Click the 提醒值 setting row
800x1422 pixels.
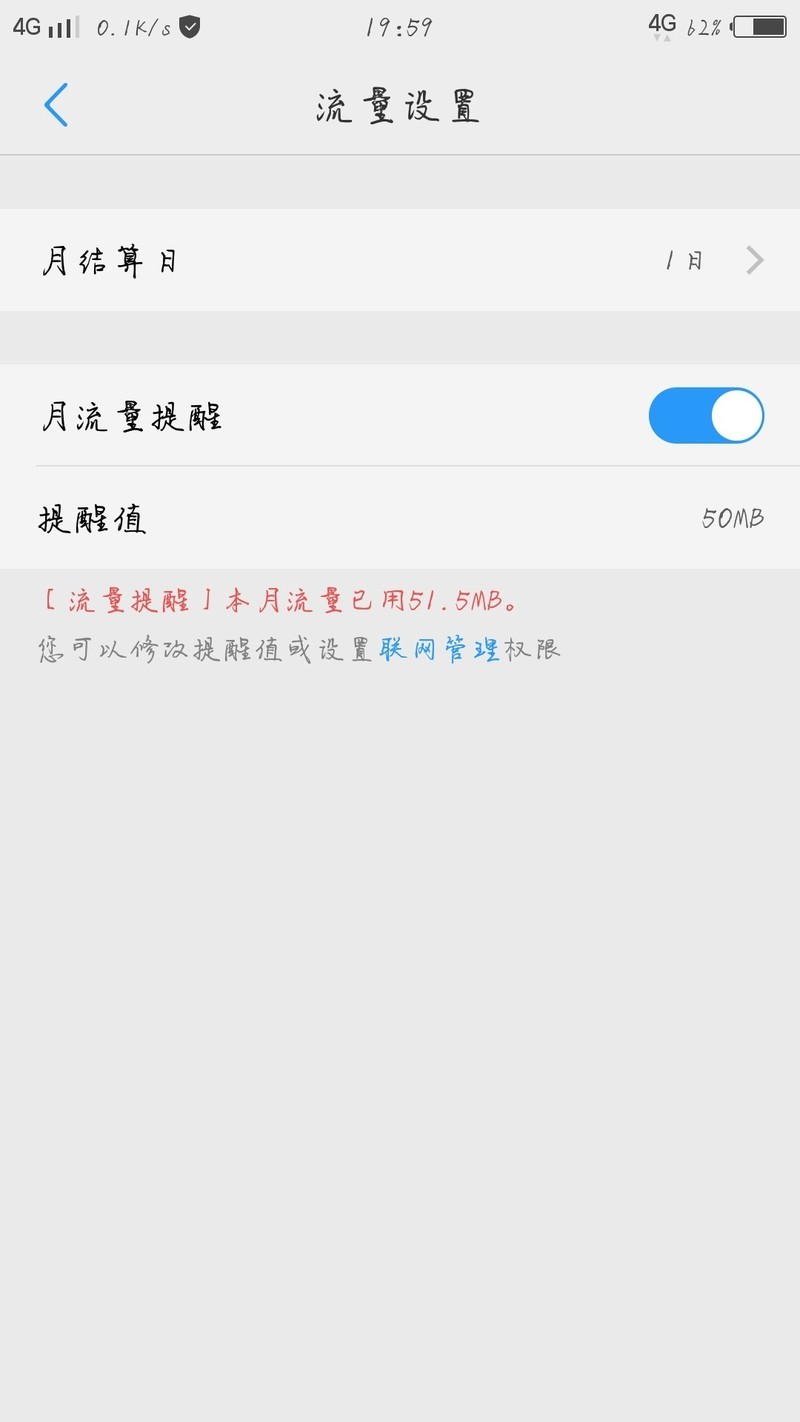point(93,519)
